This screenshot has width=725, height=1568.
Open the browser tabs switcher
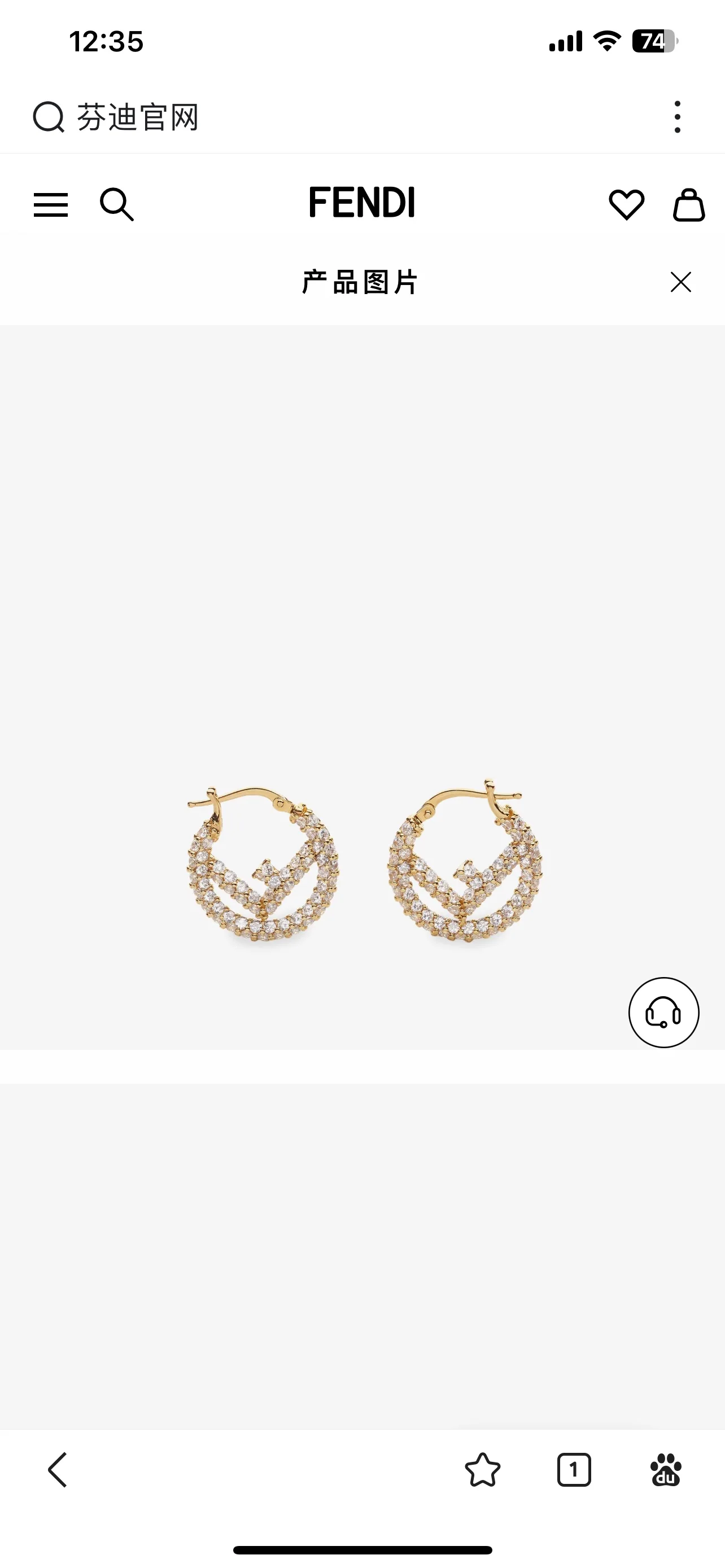(x=574, y=1470)
